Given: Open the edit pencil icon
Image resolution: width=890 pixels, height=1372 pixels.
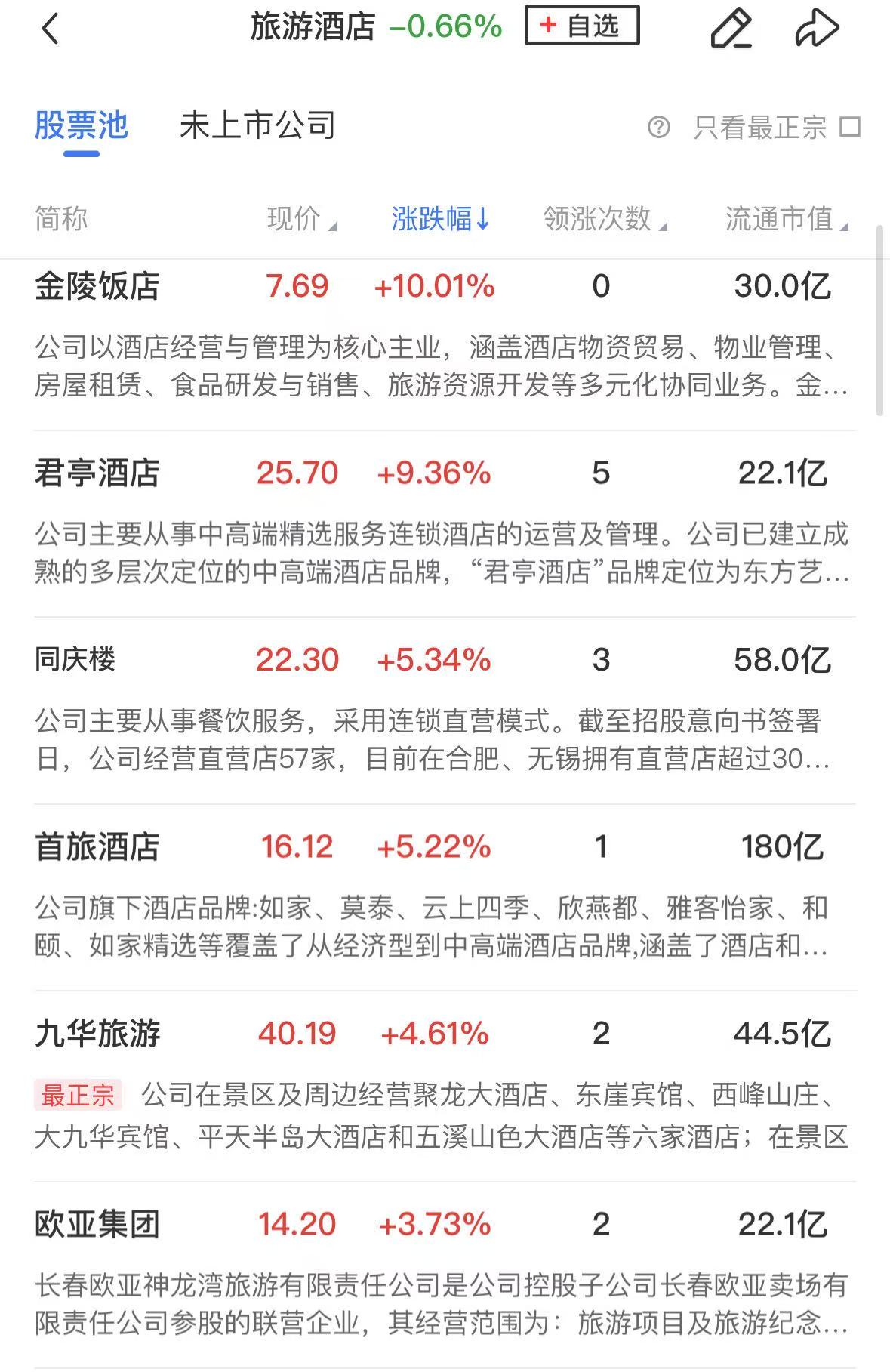Looking at the screenshot, I should [x=731, y=29].
